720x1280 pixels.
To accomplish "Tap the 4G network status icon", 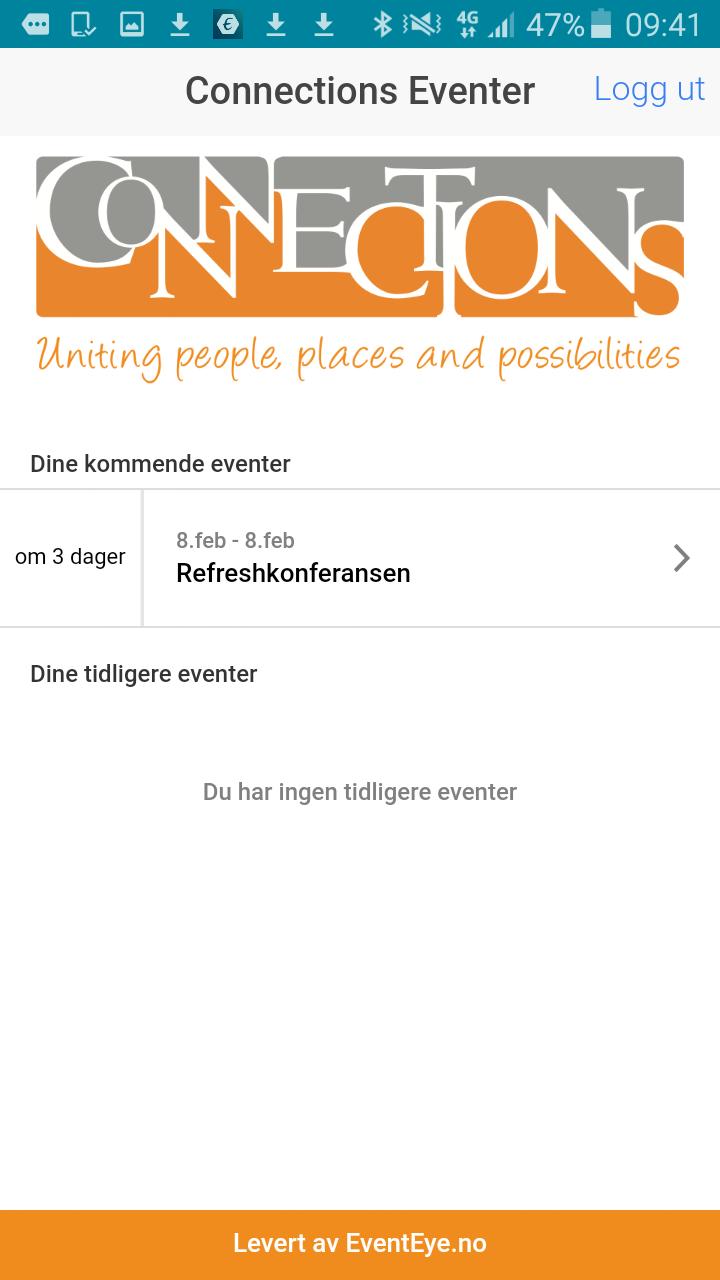I will click(464, 24).
